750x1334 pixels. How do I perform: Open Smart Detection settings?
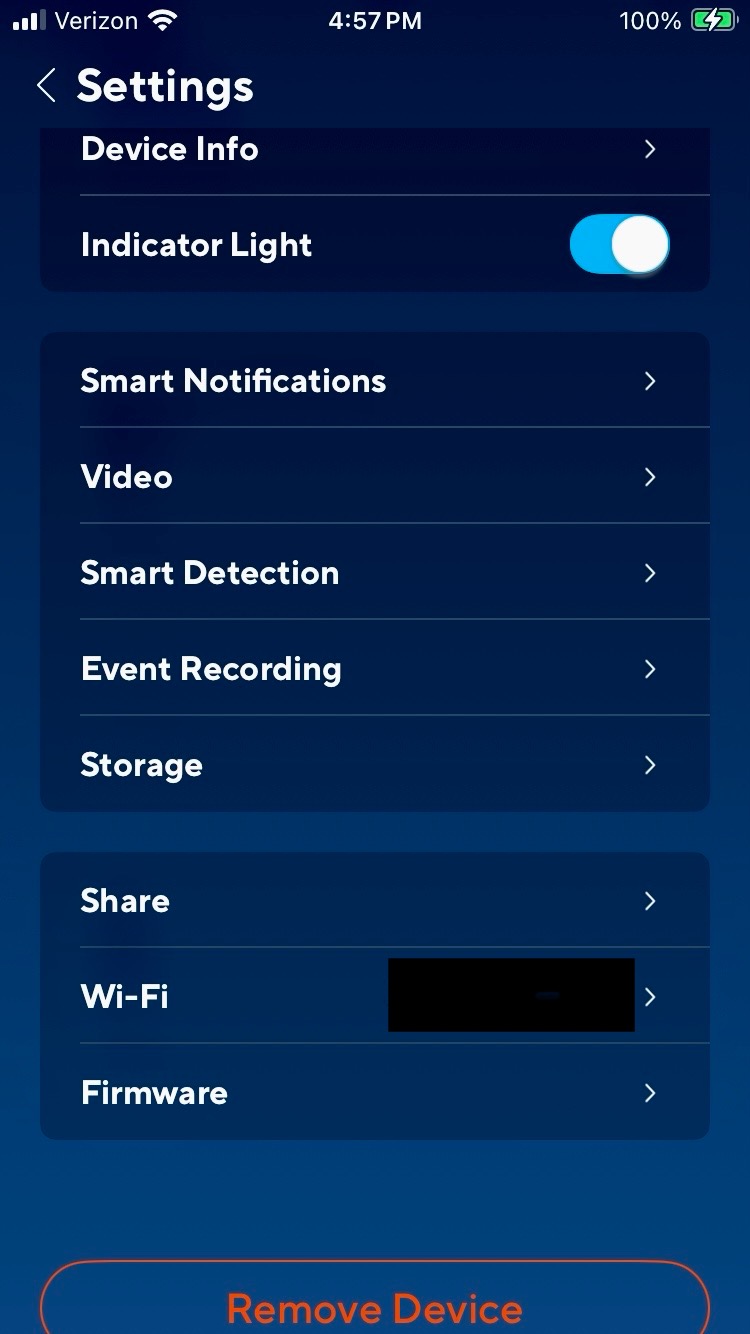(x=375, y=572)
